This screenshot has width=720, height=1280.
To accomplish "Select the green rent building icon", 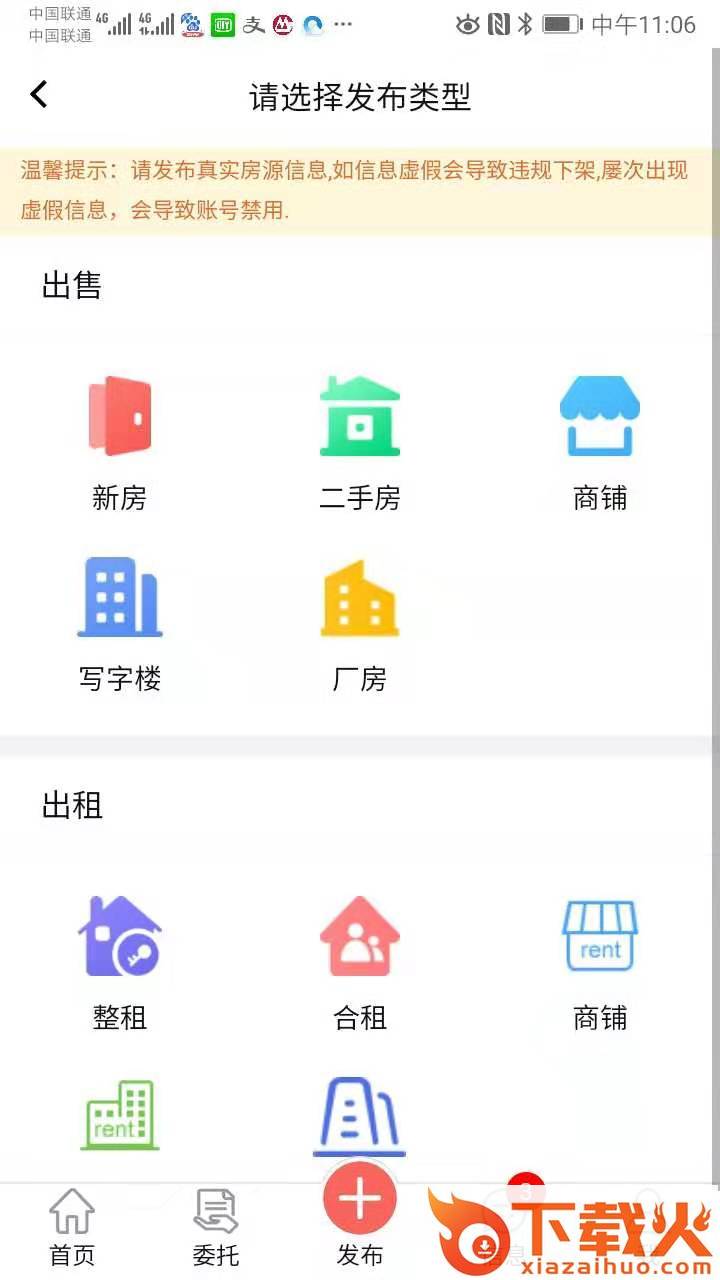I will (x=120, y=1116).
